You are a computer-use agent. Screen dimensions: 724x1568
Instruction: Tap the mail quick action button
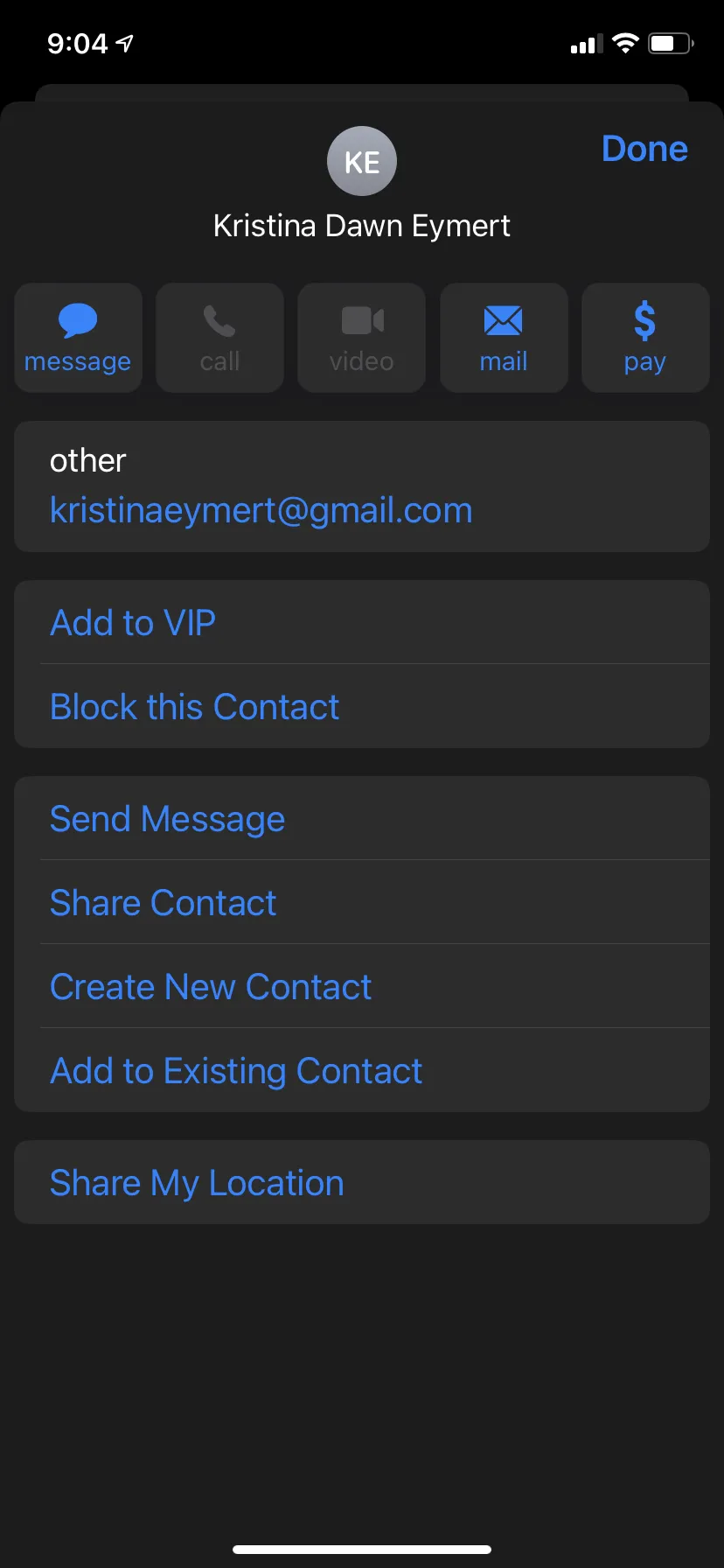(504, 338)
